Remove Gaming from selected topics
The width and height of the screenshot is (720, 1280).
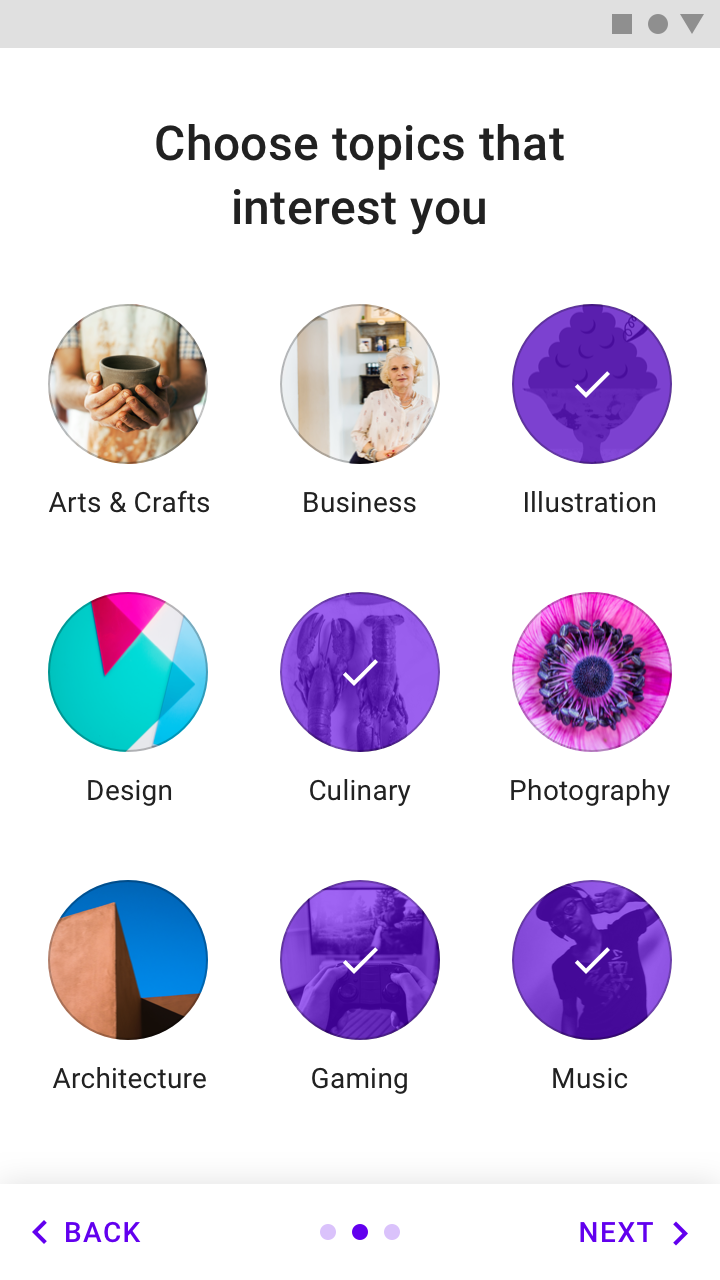(x=360, y=960)
